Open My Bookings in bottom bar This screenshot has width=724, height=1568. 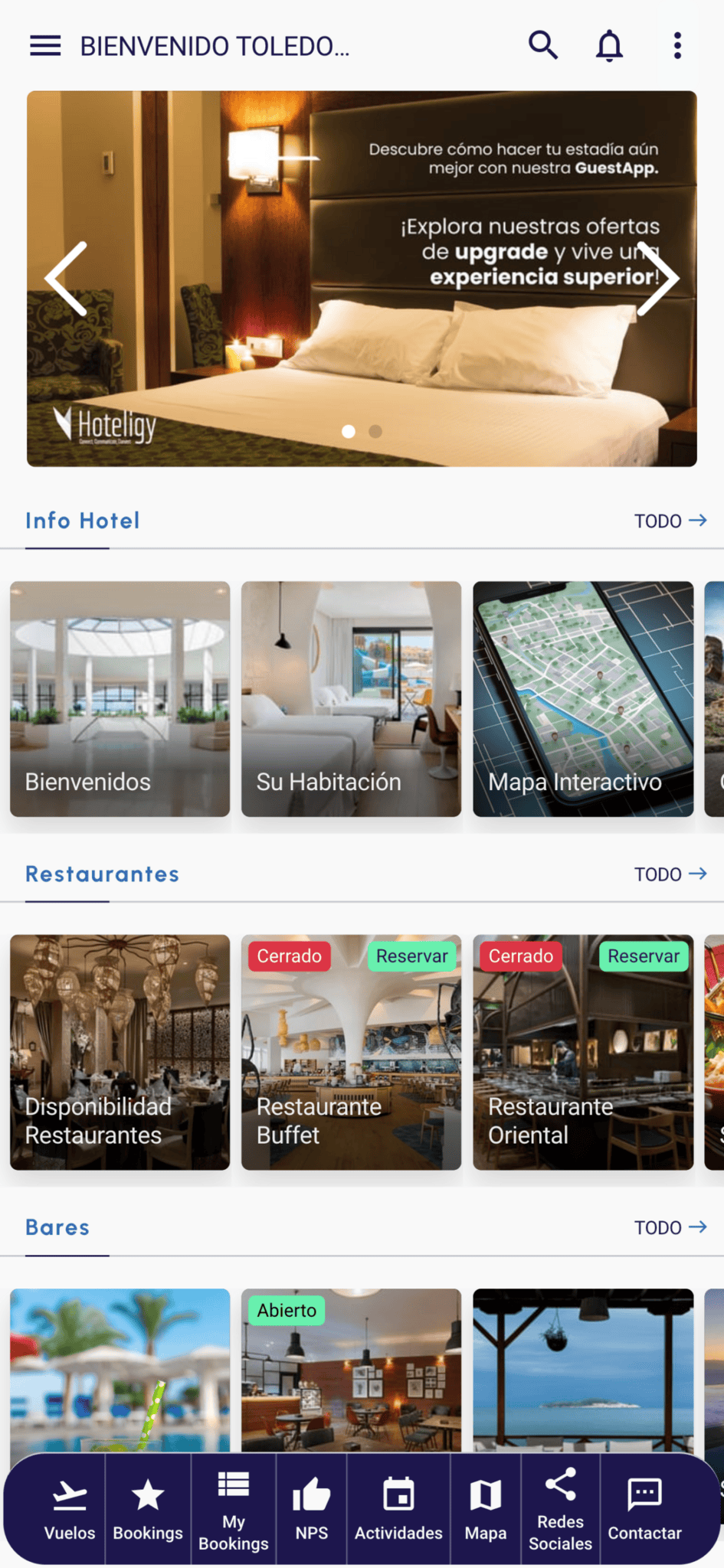pos(234,1510)
